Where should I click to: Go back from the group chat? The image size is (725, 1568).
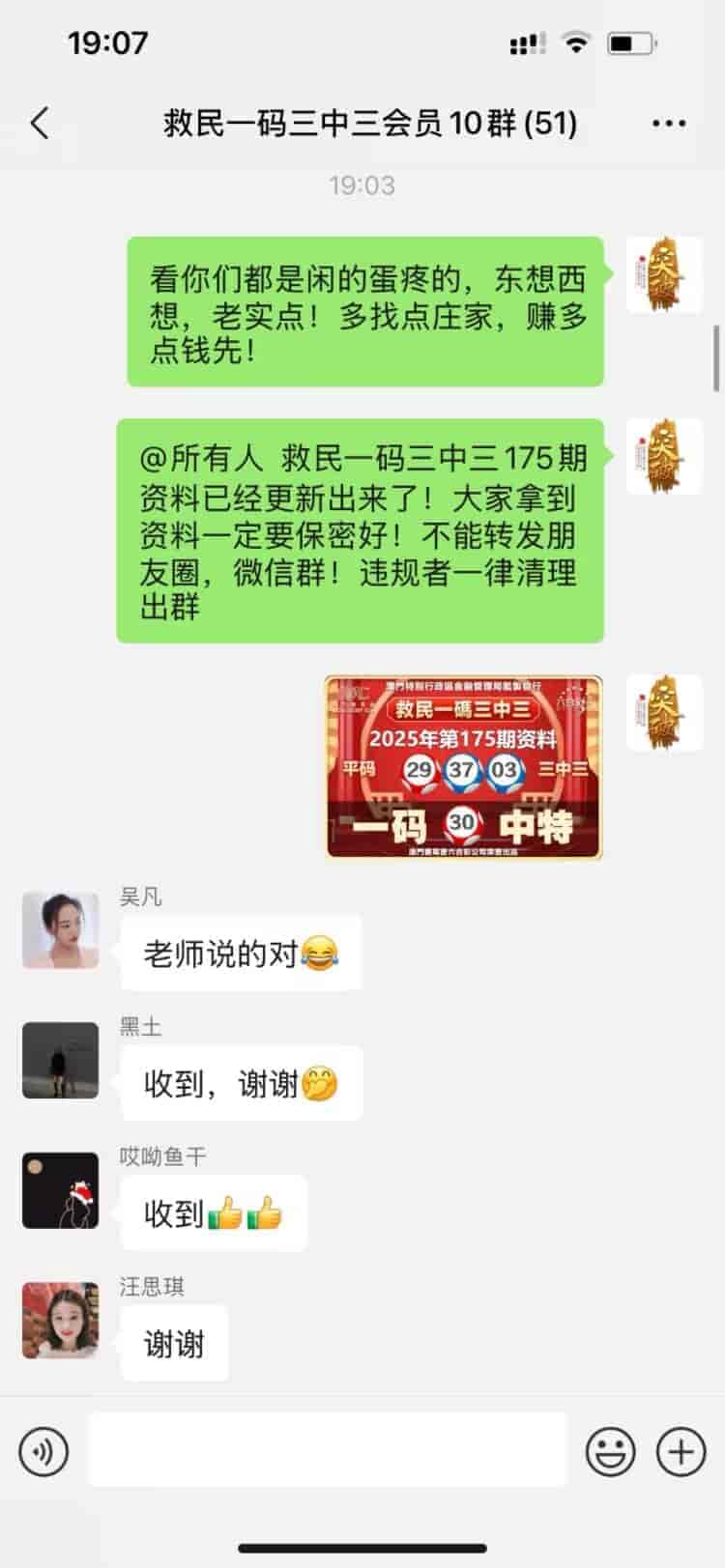(x=40, y=124)
